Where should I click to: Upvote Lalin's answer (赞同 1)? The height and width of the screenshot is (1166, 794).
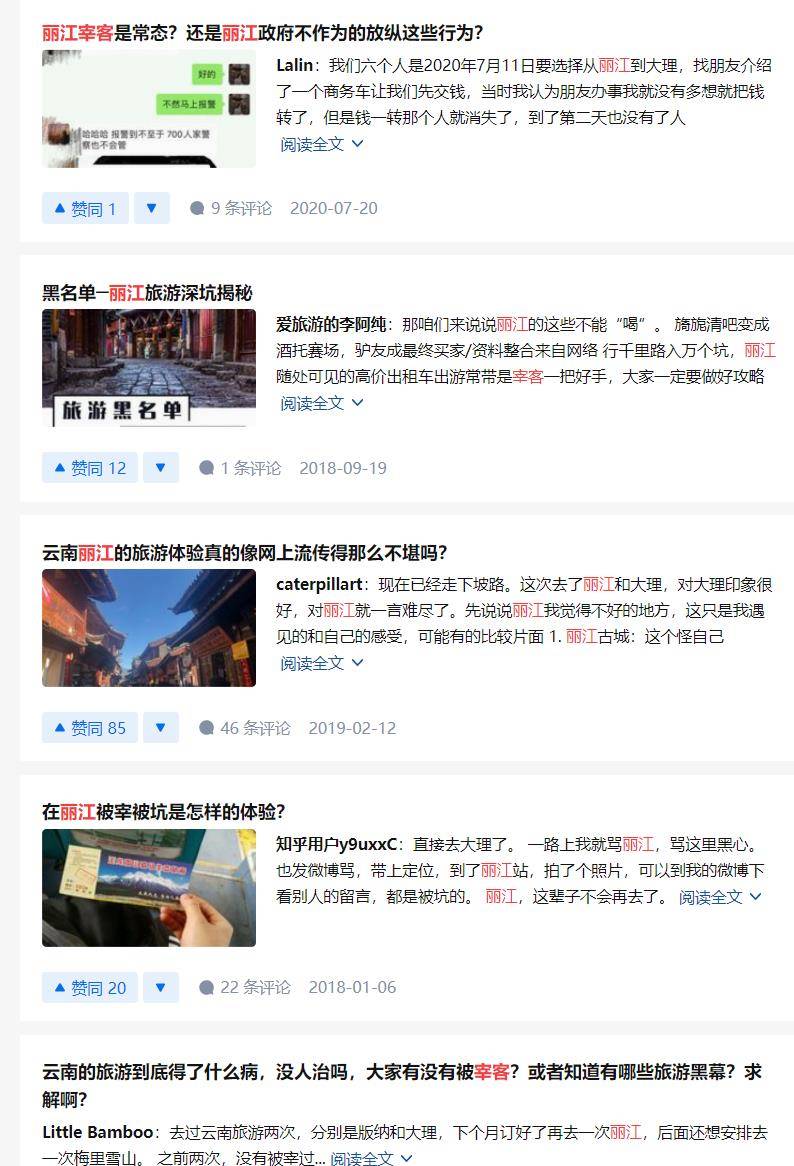(x=85, y=208)
